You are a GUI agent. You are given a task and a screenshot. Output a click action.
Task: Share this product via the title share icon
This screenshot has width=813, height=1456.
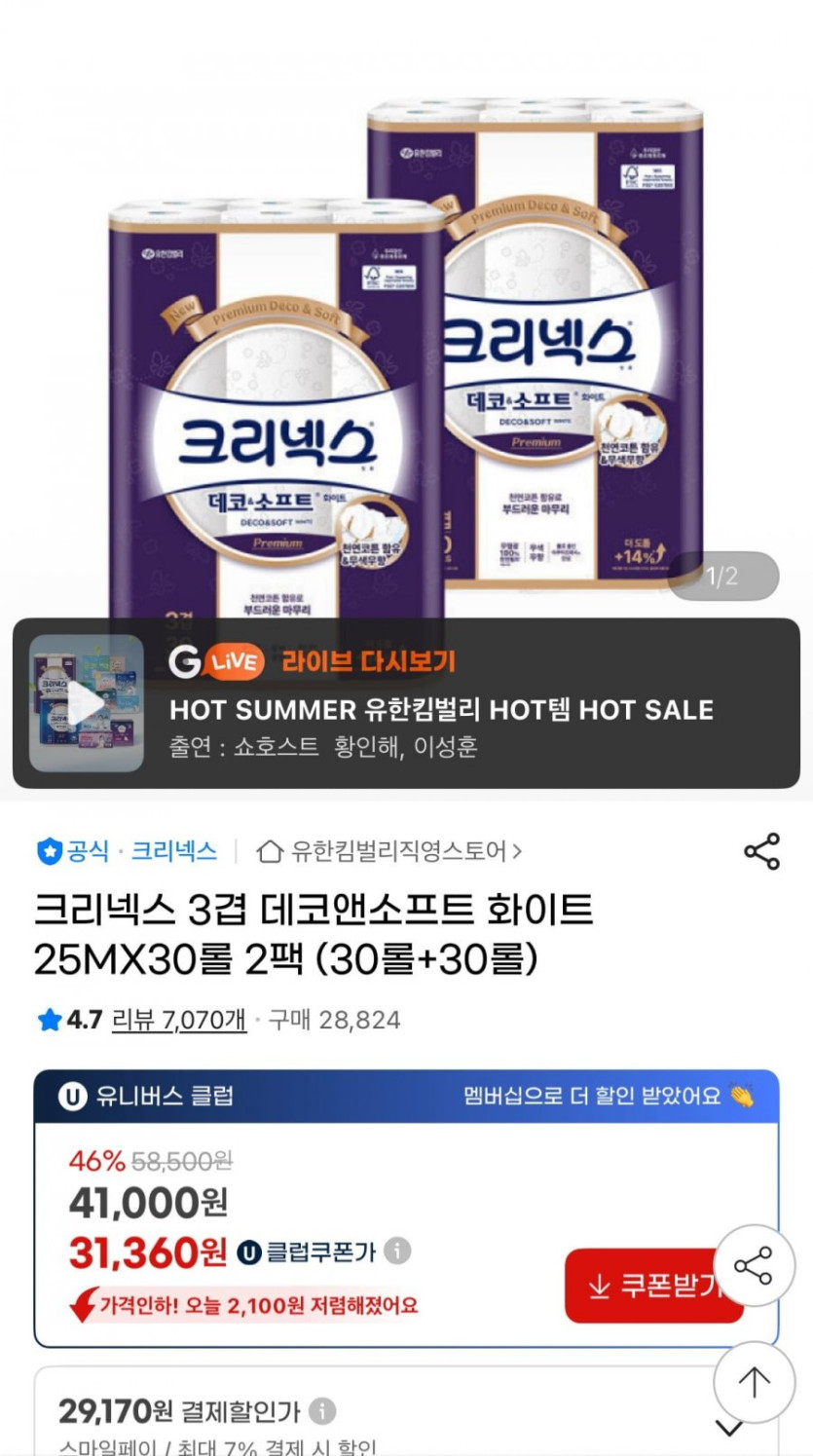tap(761, 851)
